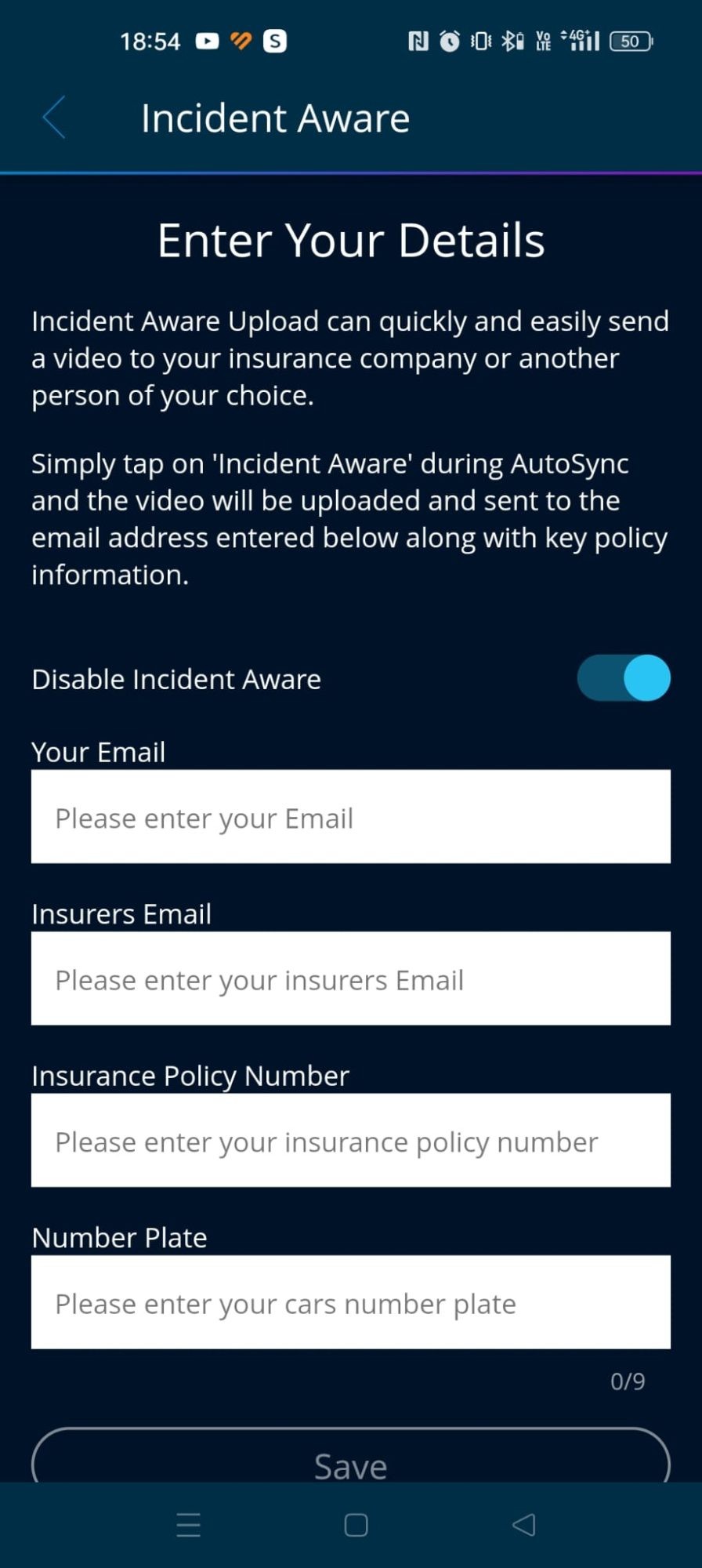This screenshot has width=702, height=1568.
Task: Toggle the Disable Incident Aware switch
Action: (x=624, y=678)
